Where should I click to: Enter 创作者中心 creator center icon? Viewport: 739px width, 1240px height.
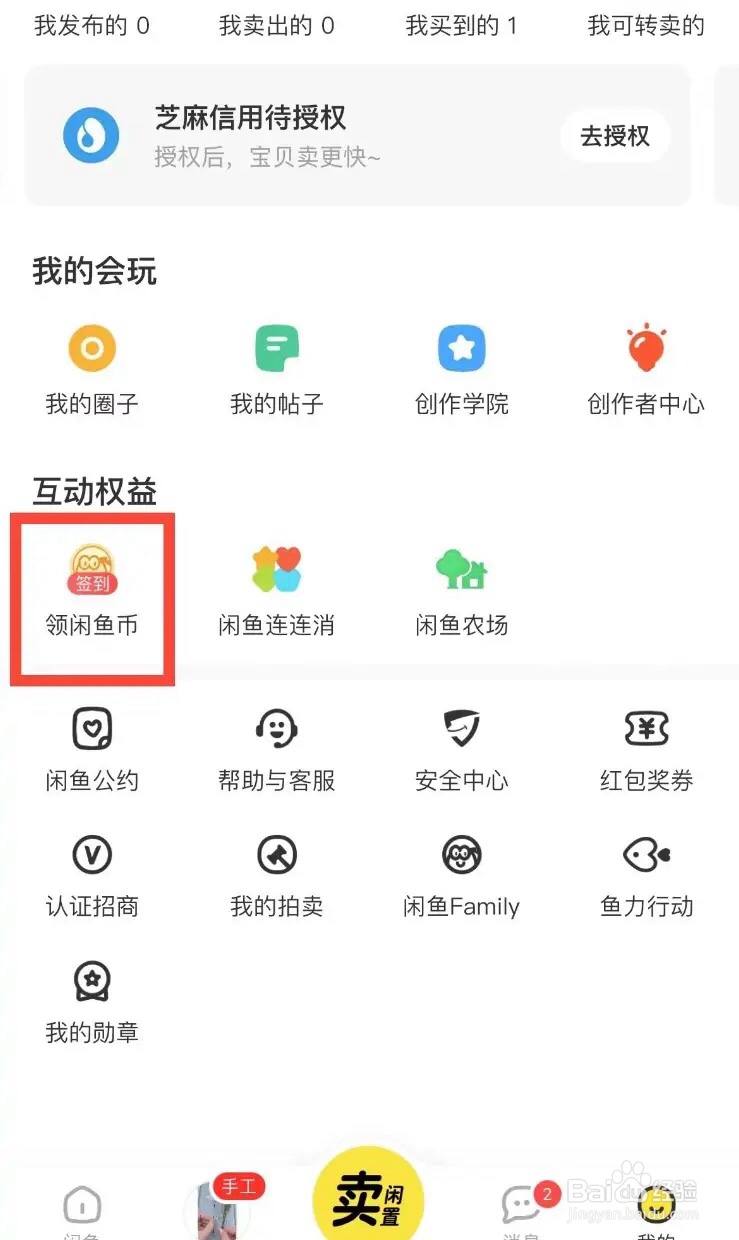645,348
